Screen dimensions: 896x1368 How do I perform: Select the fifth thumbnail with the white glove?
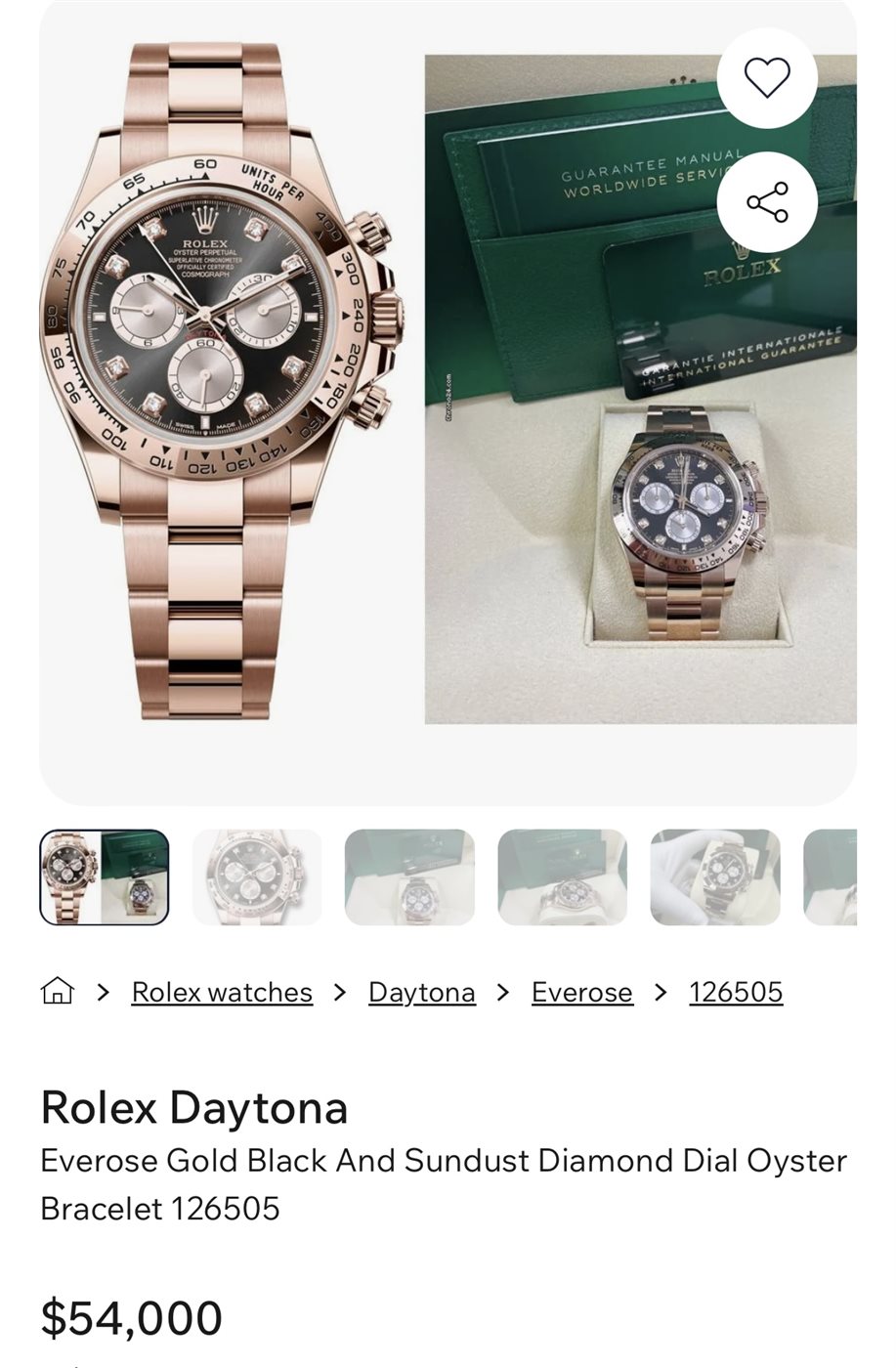coord(715,876)
